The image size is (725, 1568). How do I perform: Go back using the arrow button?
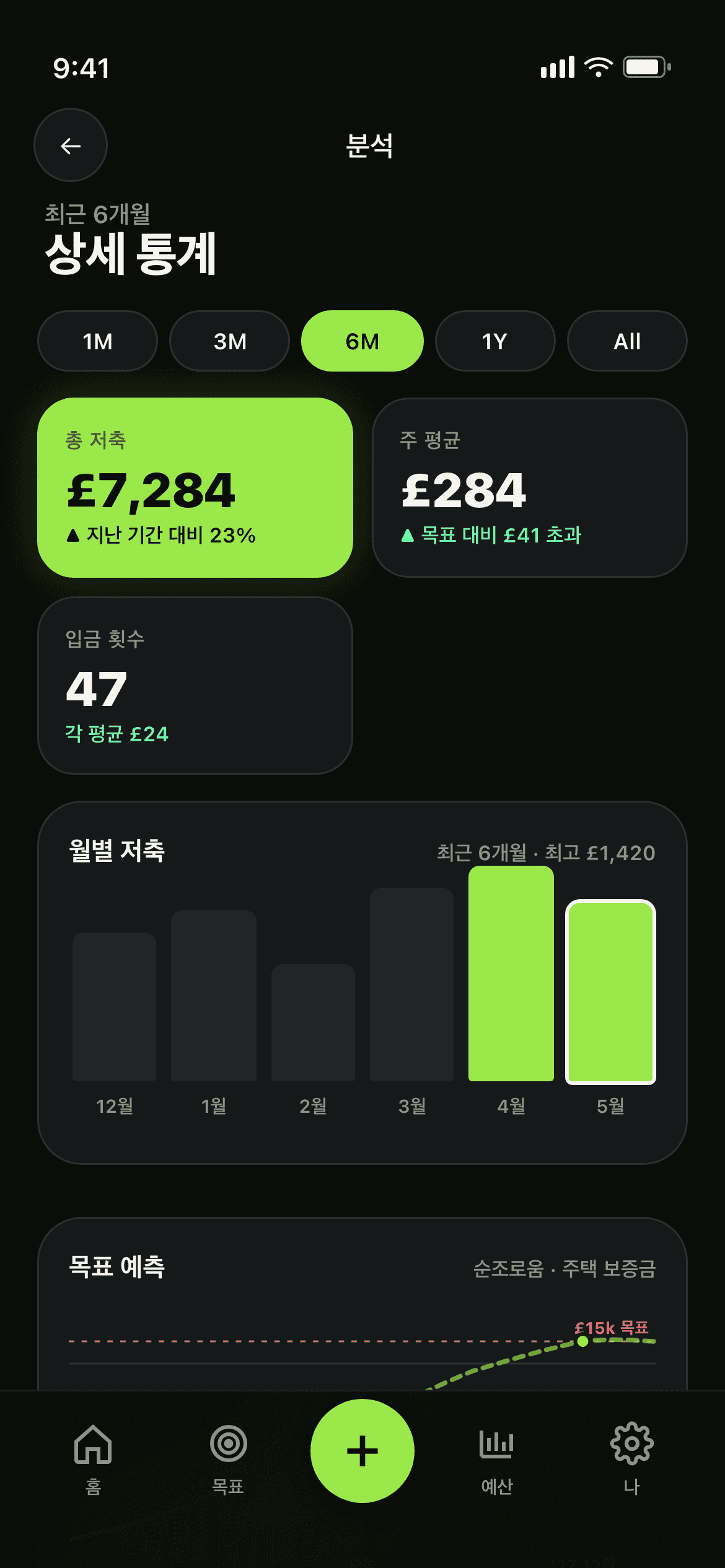click(x=71, y=146)
